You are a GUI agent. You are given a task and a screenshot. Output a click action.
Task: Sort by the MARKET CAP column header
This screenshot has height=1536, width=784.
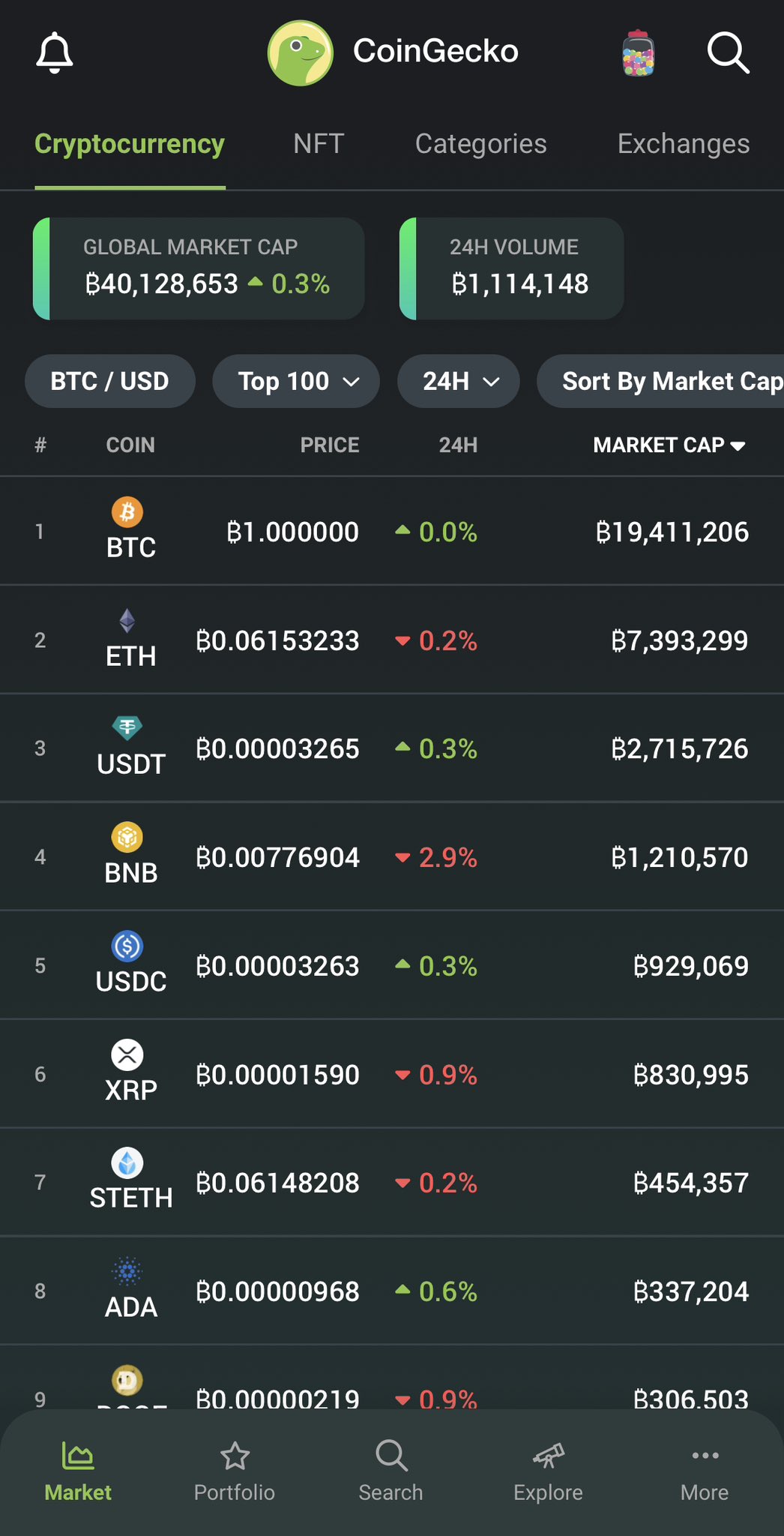tap(669, 445)
